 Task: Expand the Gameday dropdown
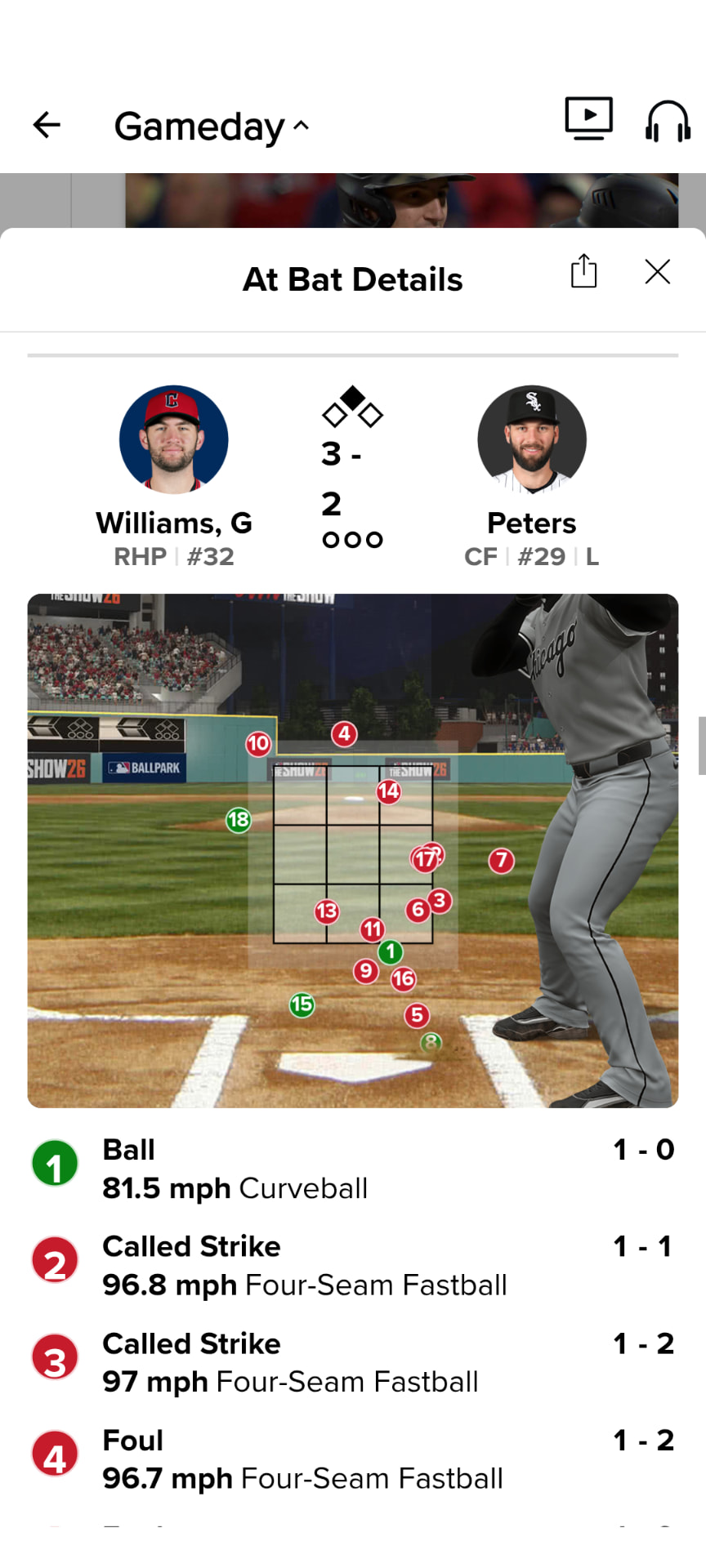pyautogui.click(x=212, y=127)
